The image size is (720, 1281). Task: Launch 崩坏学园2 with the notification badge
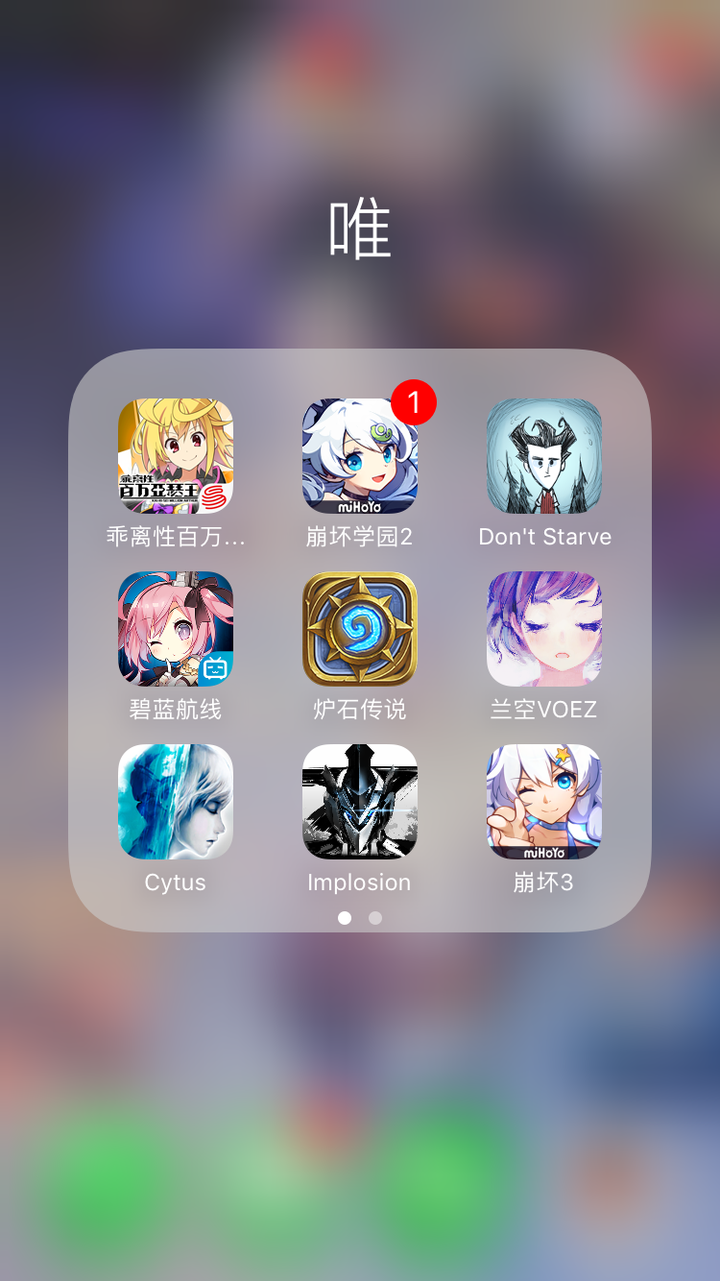coord(360,456)
